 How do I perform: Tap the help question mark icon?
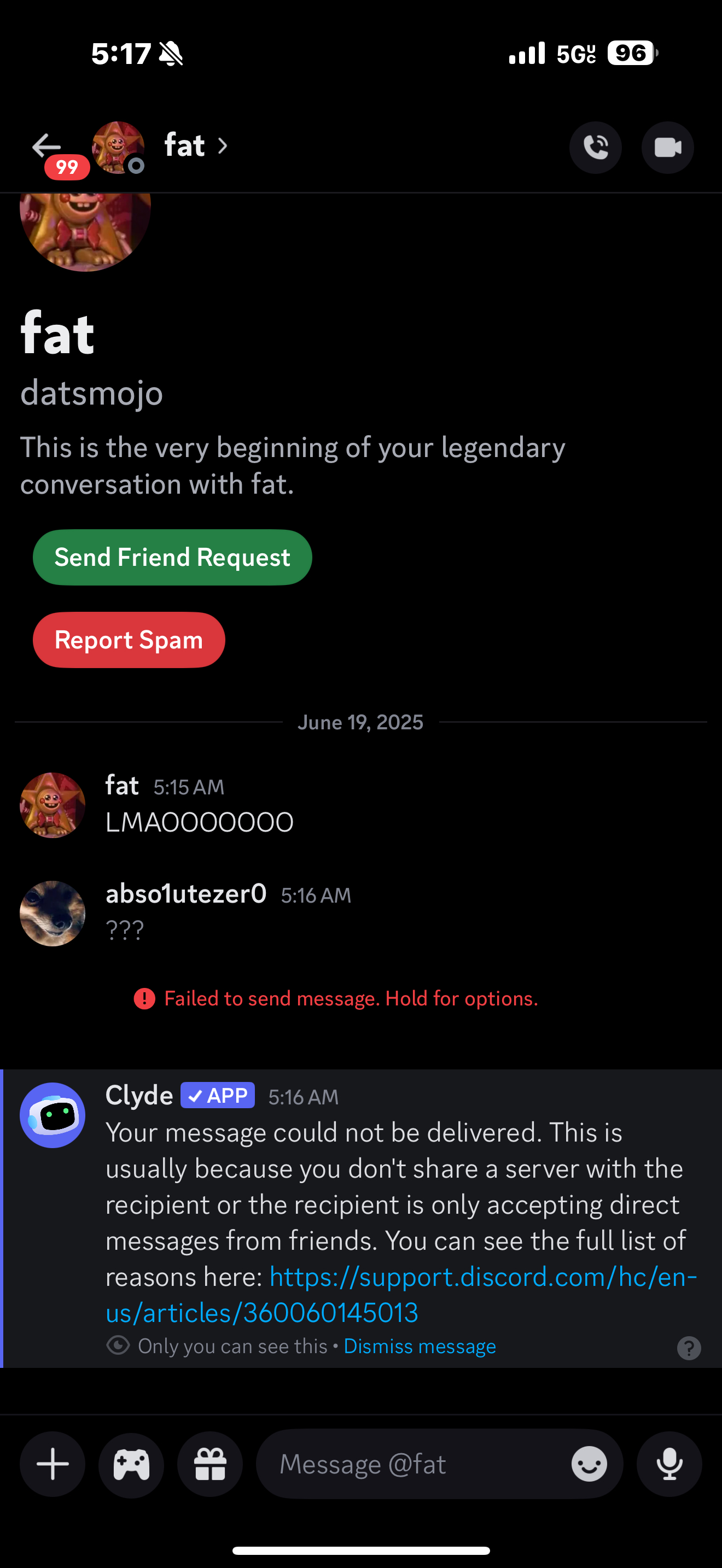(689, 1348)
